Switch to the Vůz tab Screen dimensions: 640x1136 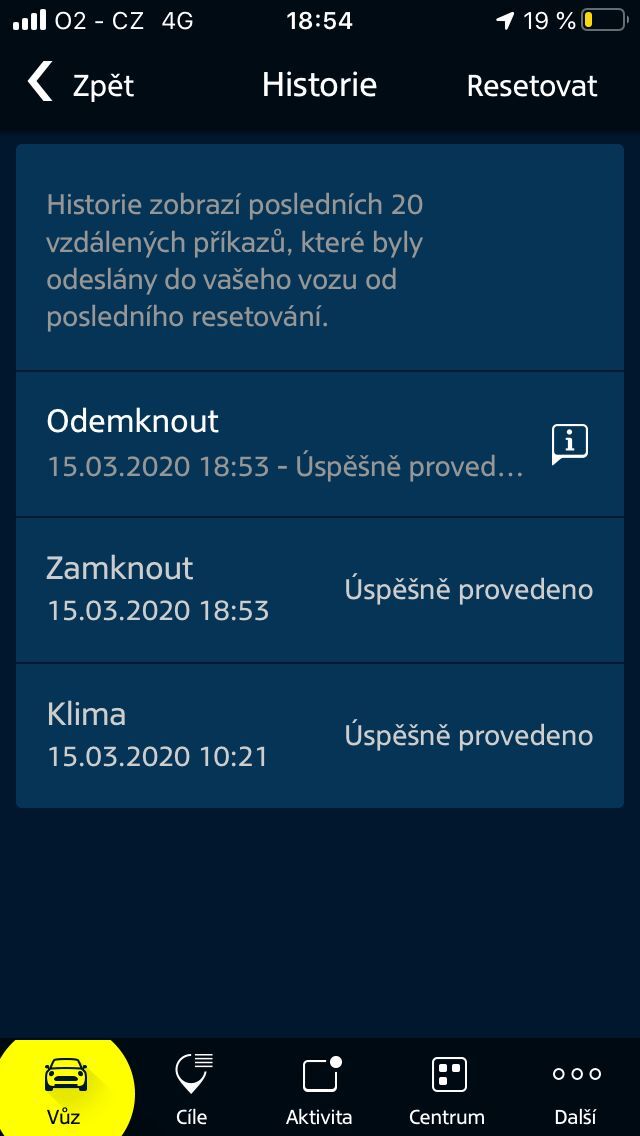63,1088
